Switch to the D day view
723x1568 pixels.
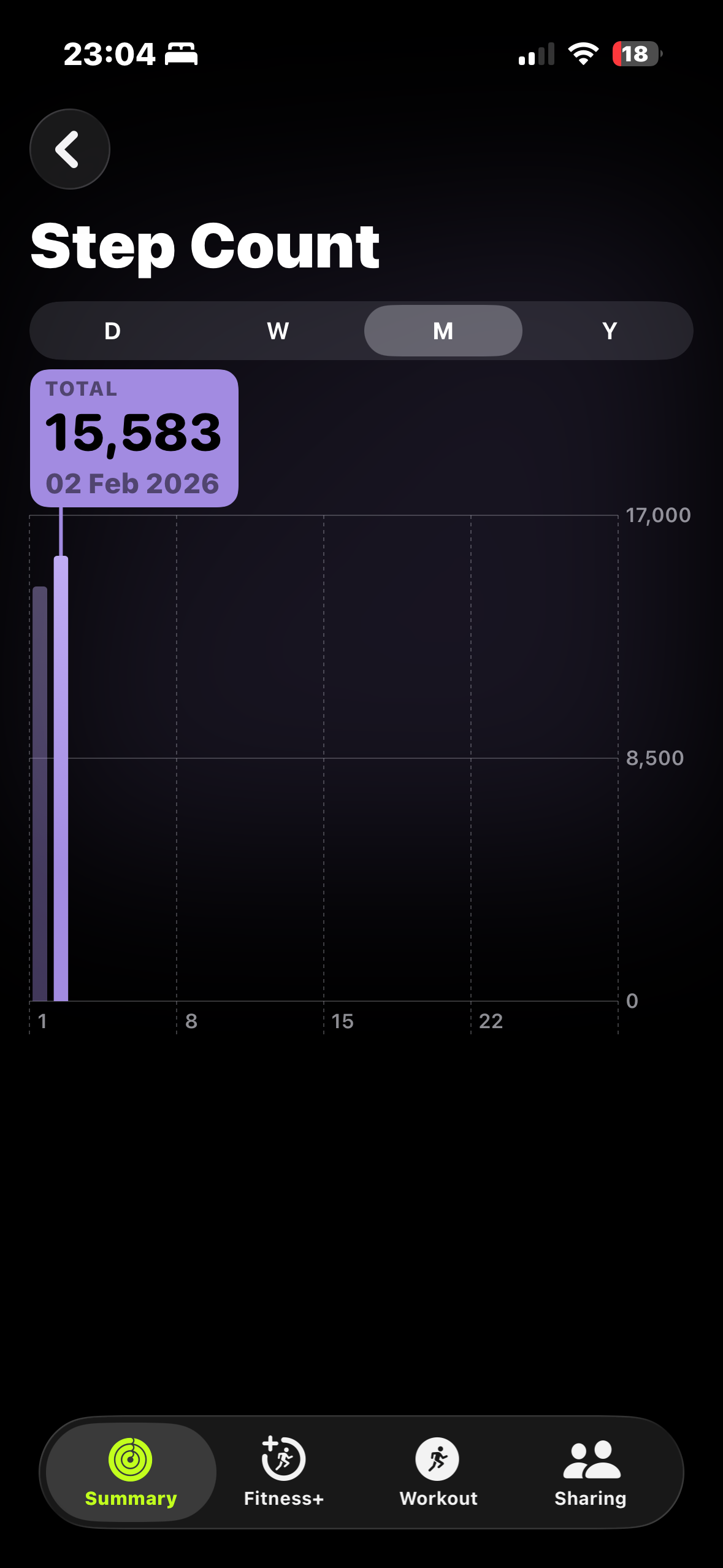(112, 331)
